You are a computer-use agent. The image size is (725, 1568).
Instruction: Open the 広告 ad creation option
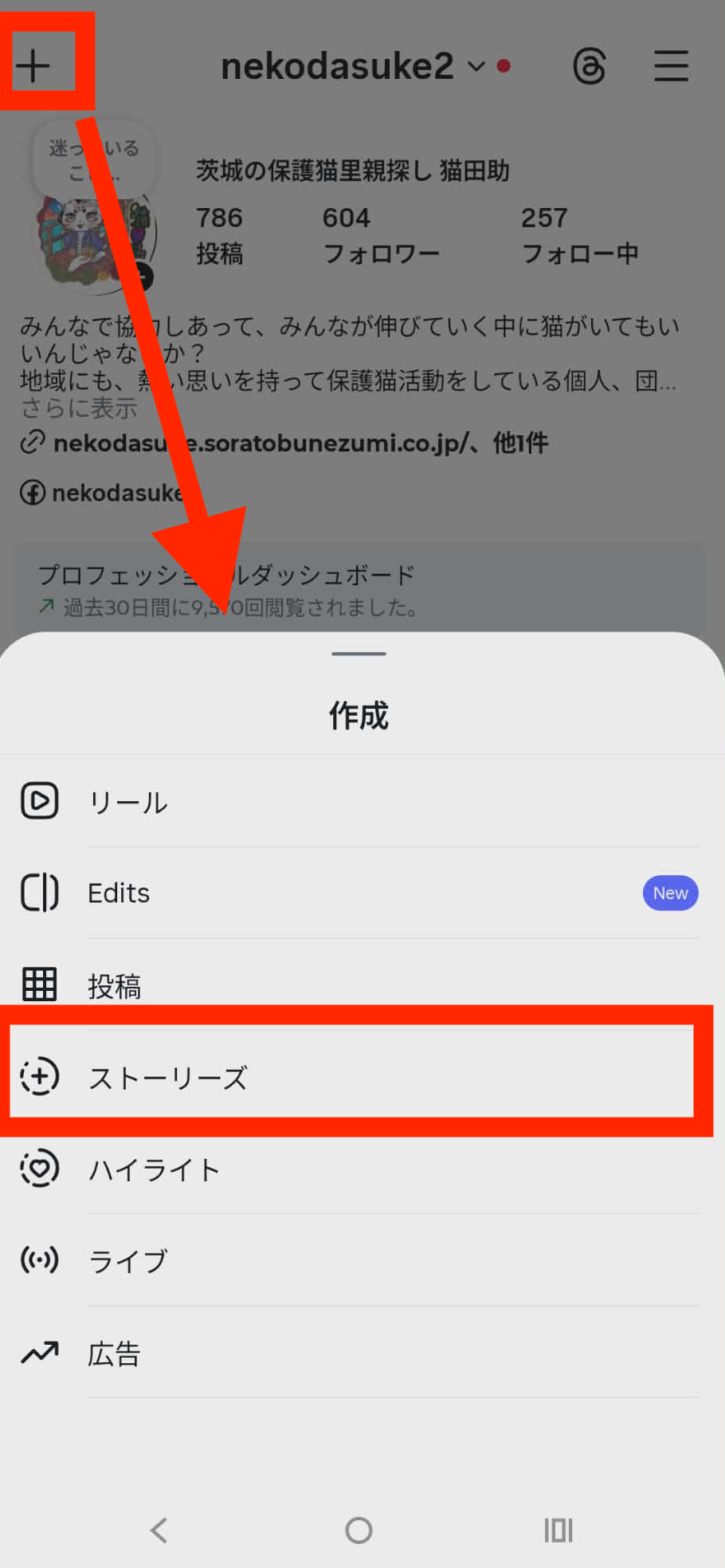[x=114, y=1353]
